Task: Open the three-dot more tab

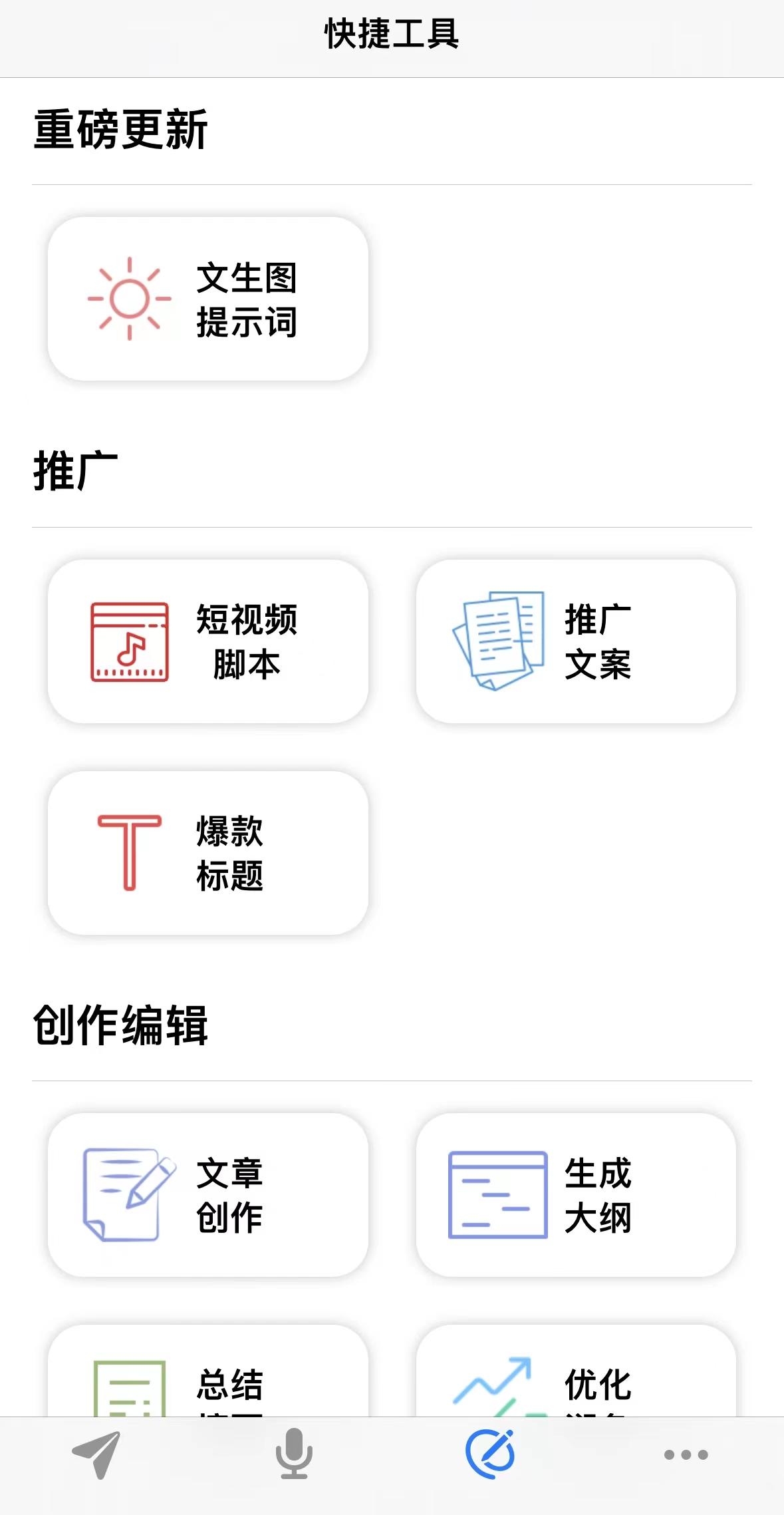Action: [686, 1454]
